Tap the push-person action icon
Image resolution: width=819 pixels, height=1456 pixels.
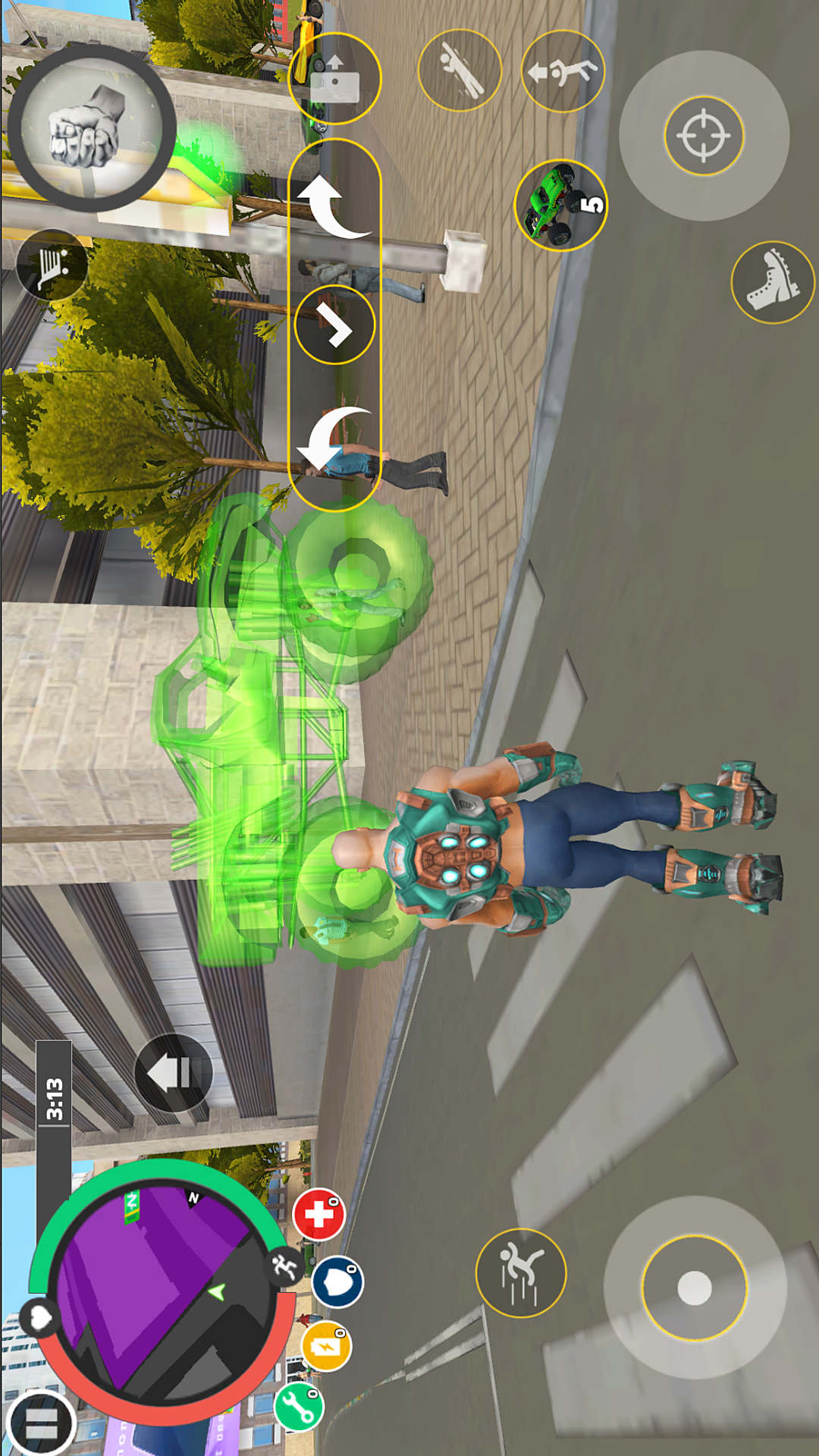coord(563,71)
